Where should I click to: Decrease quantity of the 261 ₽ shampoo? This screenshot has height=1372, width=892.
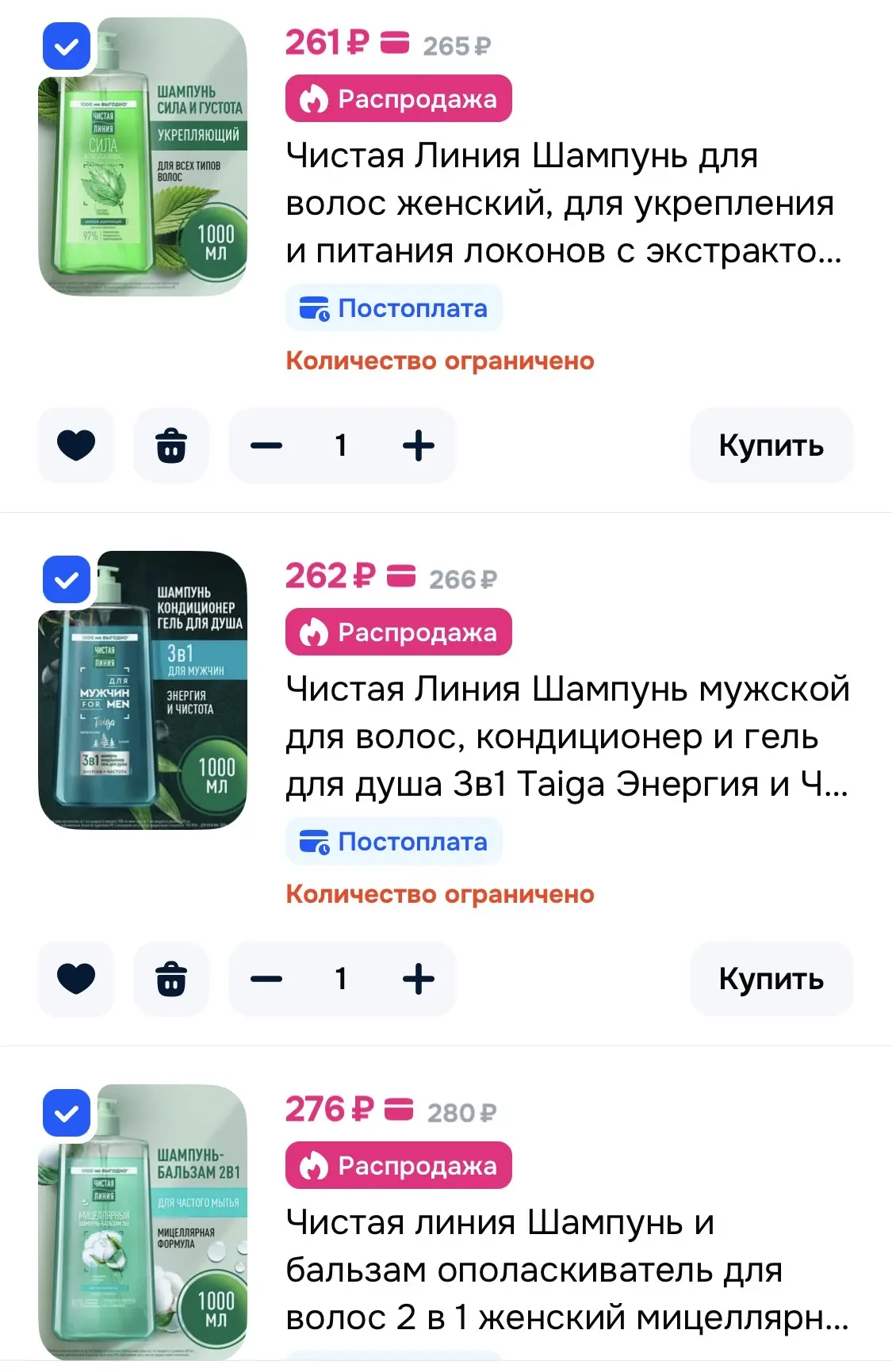[266, 445]
